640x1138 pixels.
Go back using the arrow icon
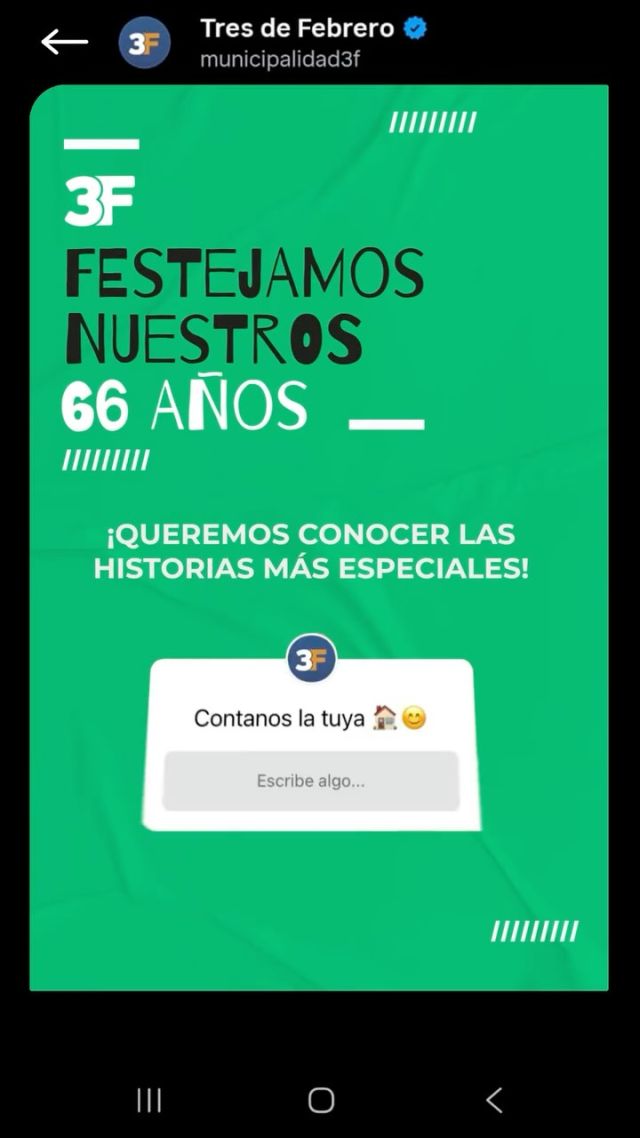point(64,42)
